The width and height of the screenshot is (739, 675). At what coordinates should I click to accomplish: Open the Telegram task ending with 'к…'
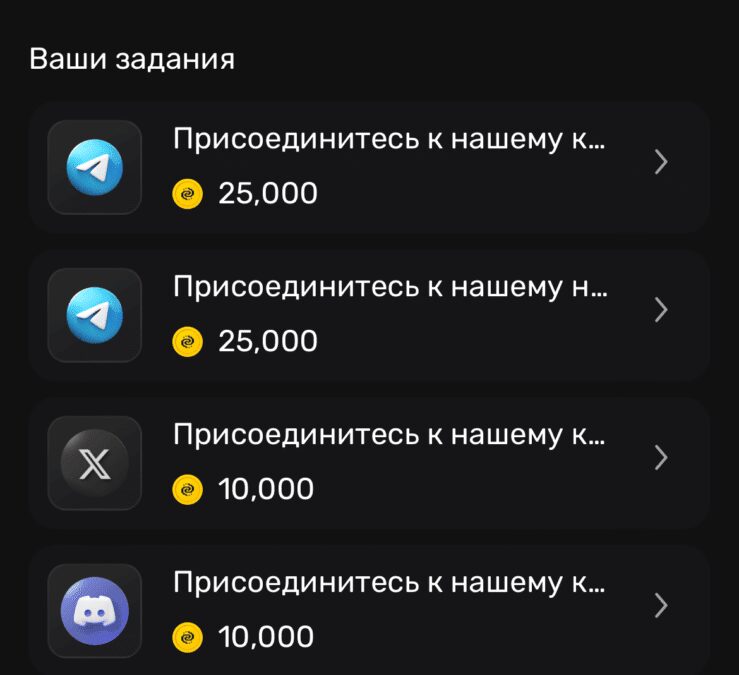pyautogui.click(x=369, y=166)
